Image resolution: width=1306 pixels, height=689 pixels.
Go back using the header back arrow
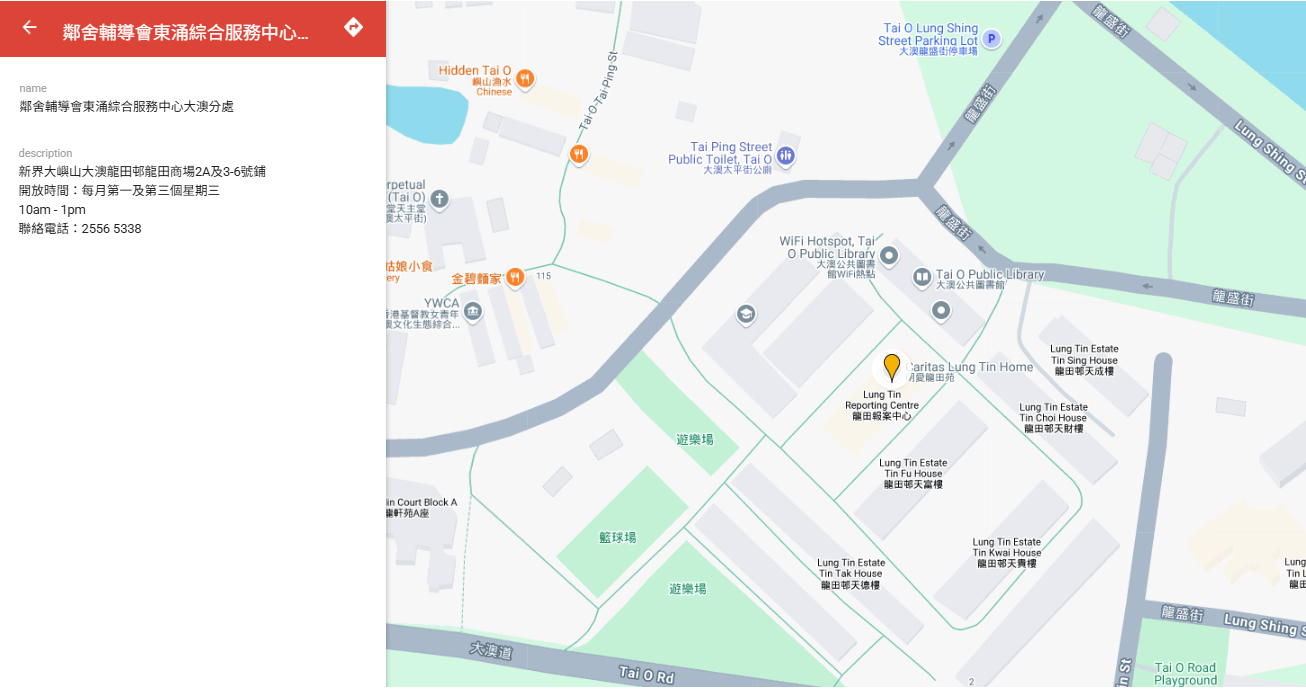[29, 28]
